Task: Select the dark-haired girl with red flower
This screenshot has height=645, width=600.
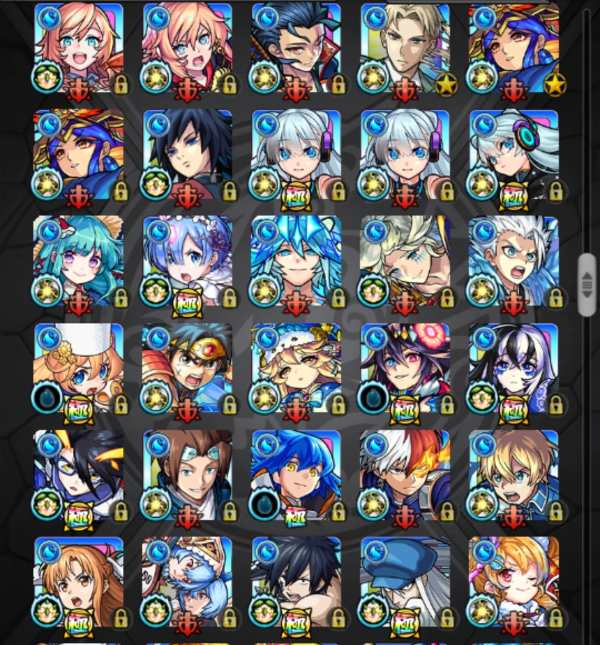Action: click(x=404, y=369)
